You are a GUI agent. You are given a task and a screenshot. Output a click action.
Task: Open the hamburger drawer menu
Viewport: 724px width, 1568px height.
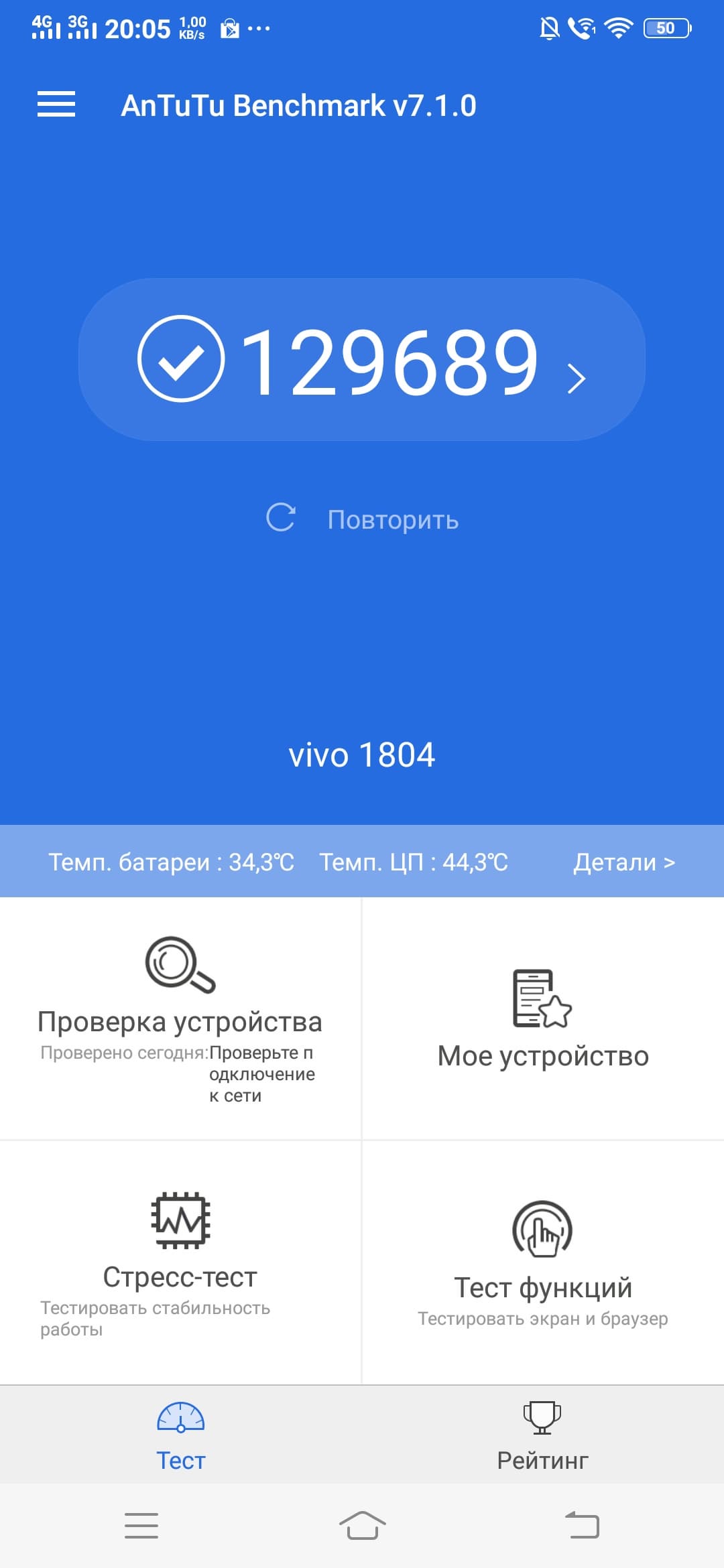[x=56, y=105]
